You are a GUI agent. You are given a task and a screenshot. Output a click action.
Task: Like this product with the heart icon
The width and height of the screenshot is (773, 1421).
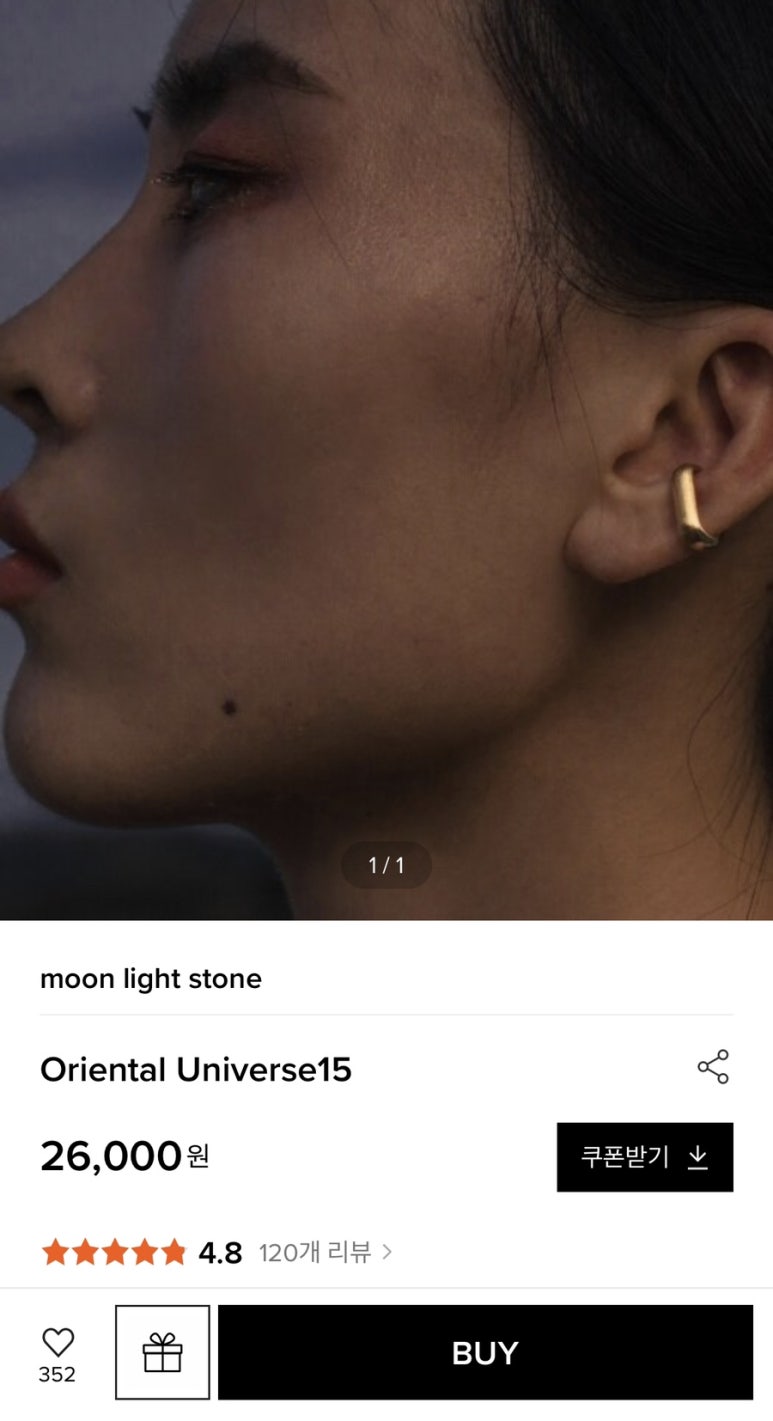(58, 1343)
